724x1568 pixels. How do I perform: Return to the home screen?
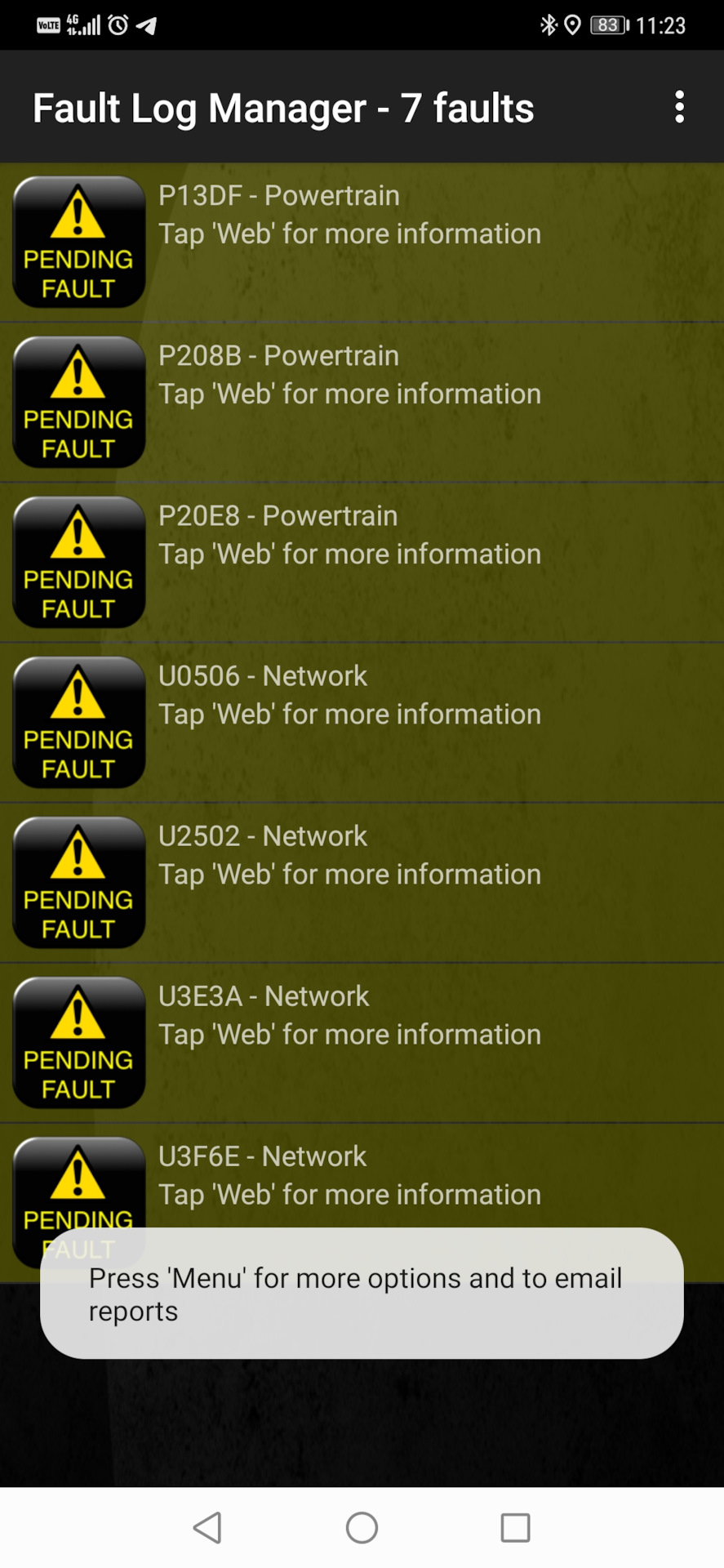(x=362, y=1527)
